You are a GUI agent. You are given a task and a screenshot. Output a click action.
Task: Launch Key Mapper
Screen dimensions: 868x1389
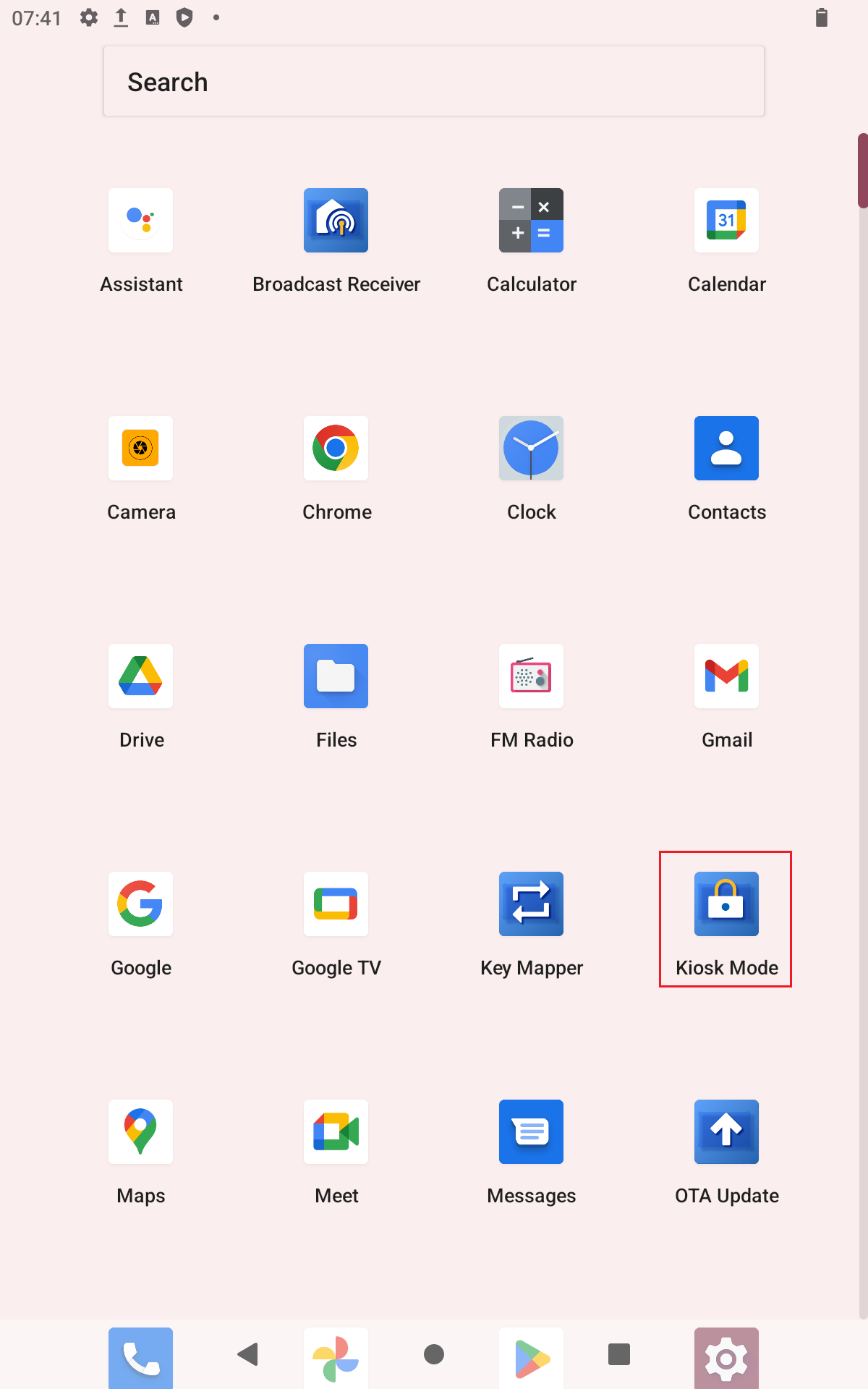click(x=531, y=904)
